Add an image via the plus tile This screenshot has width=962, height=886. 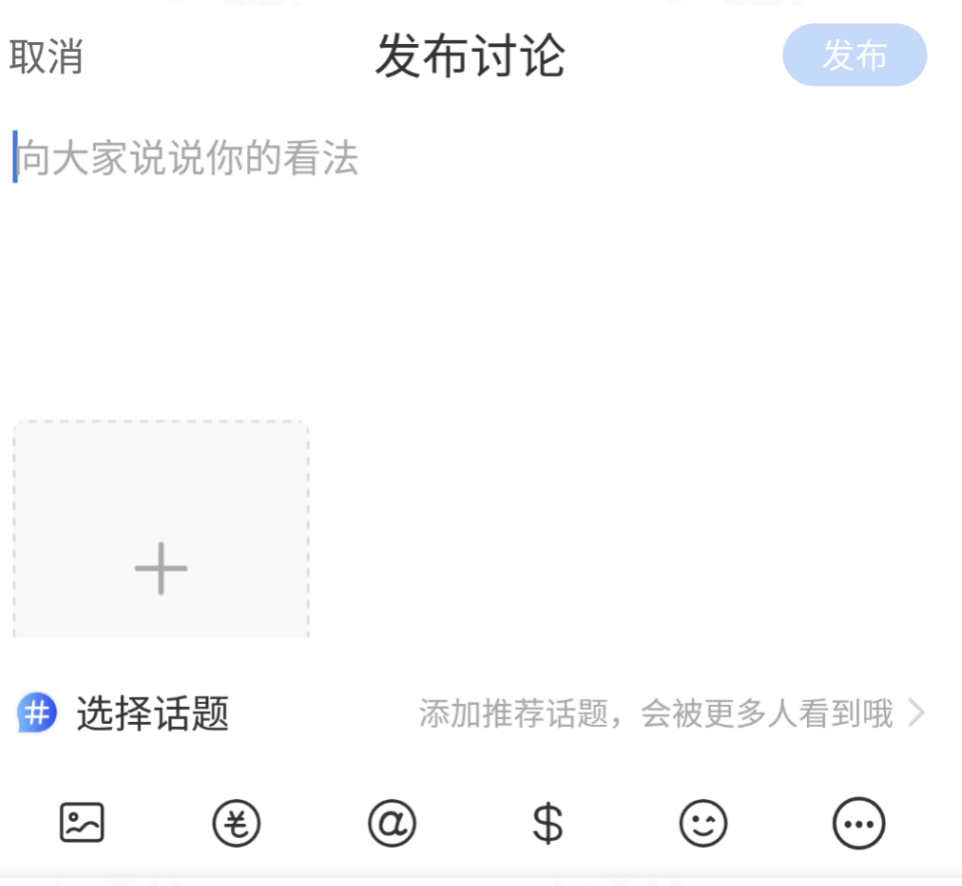coord(161,568)
